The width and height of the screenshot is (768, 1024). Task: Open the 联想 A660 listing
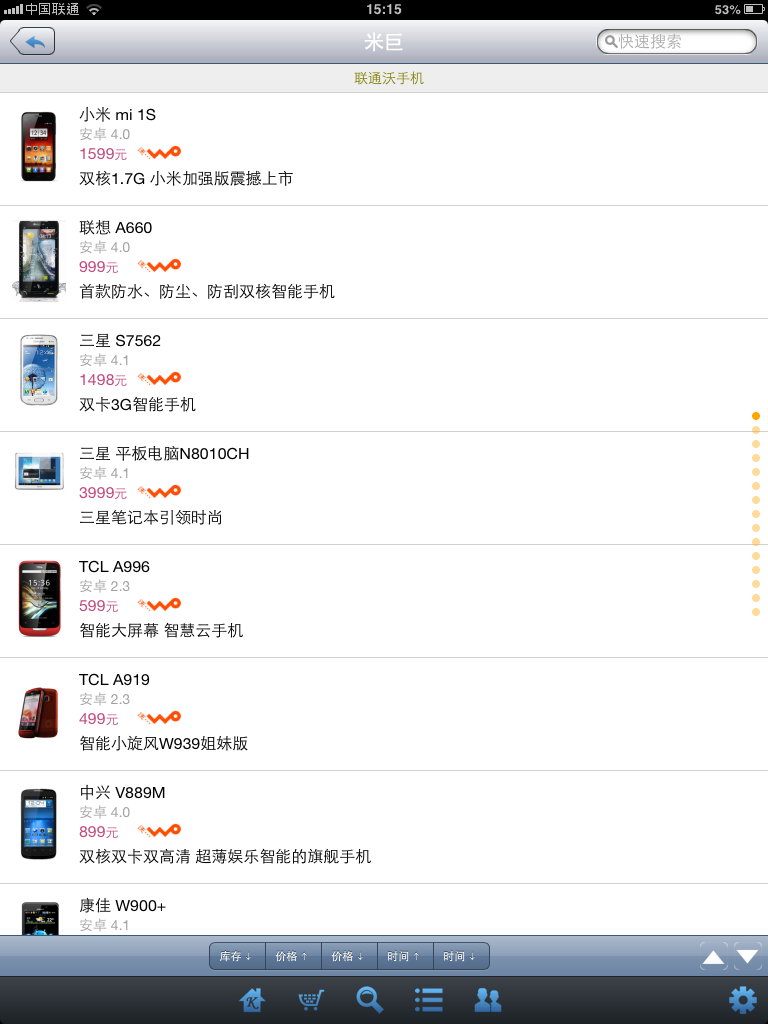384,261
